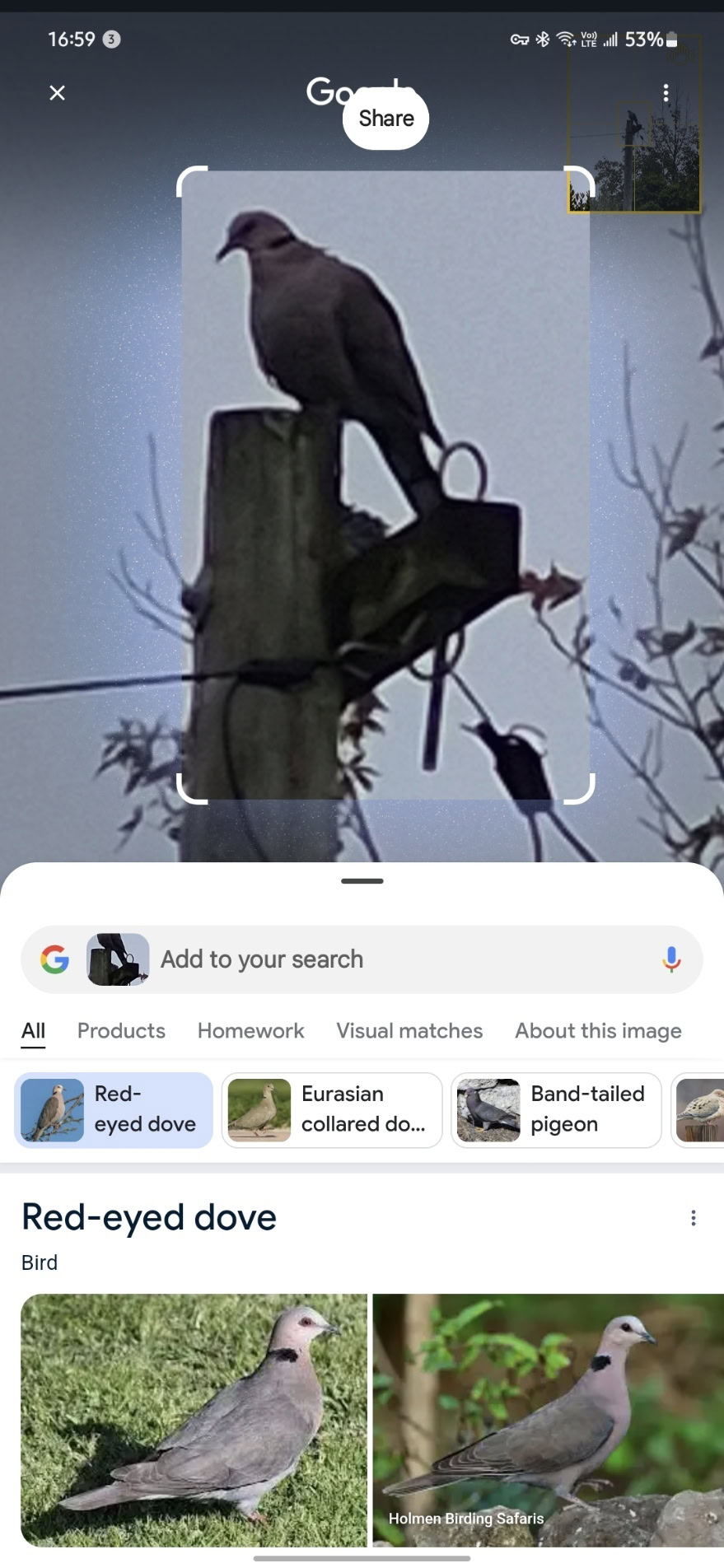Tap the results sheet drag handle

click(x=362, y=881)
